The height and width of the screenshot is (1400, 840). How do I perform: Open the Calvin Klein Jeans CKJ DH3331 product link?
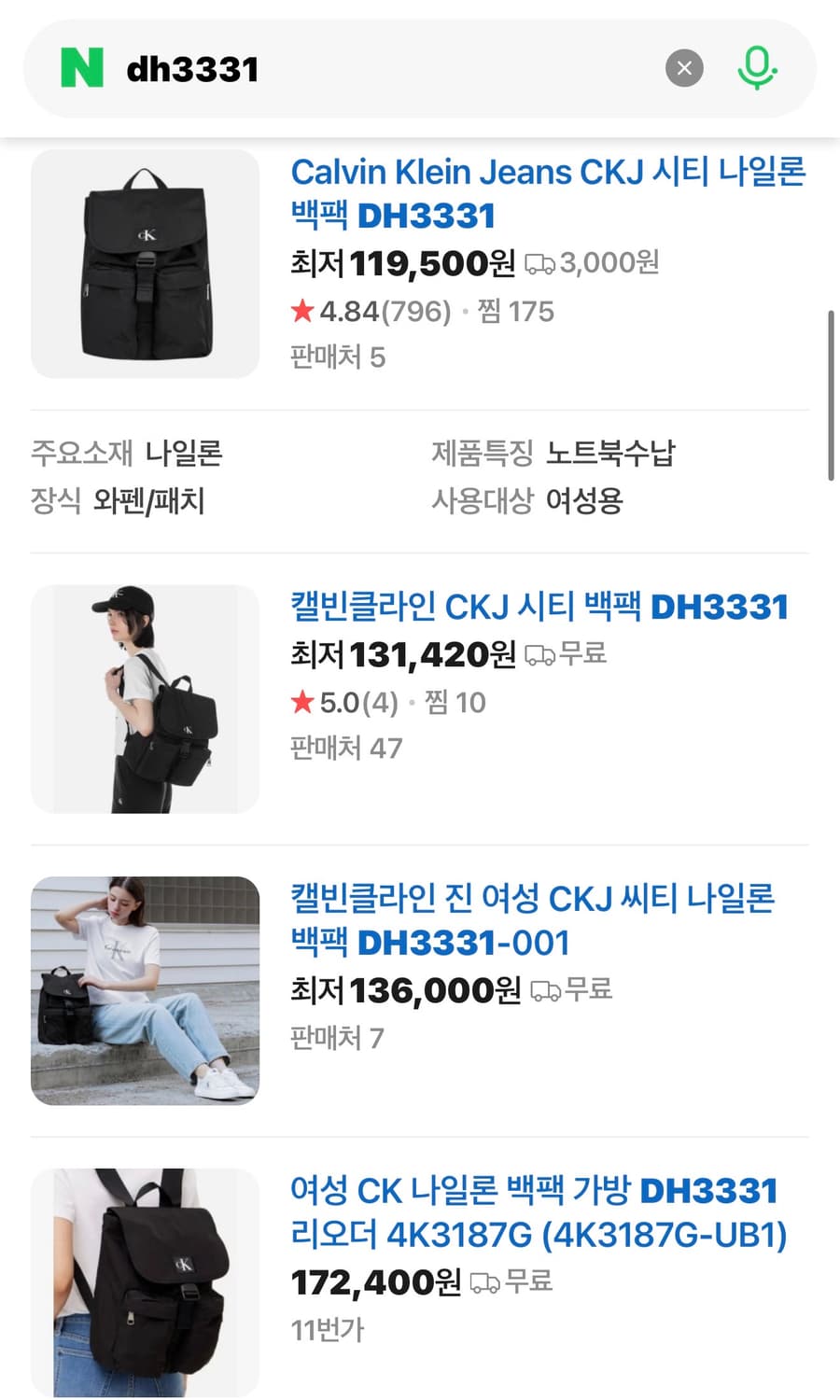[x=549, y=193]
